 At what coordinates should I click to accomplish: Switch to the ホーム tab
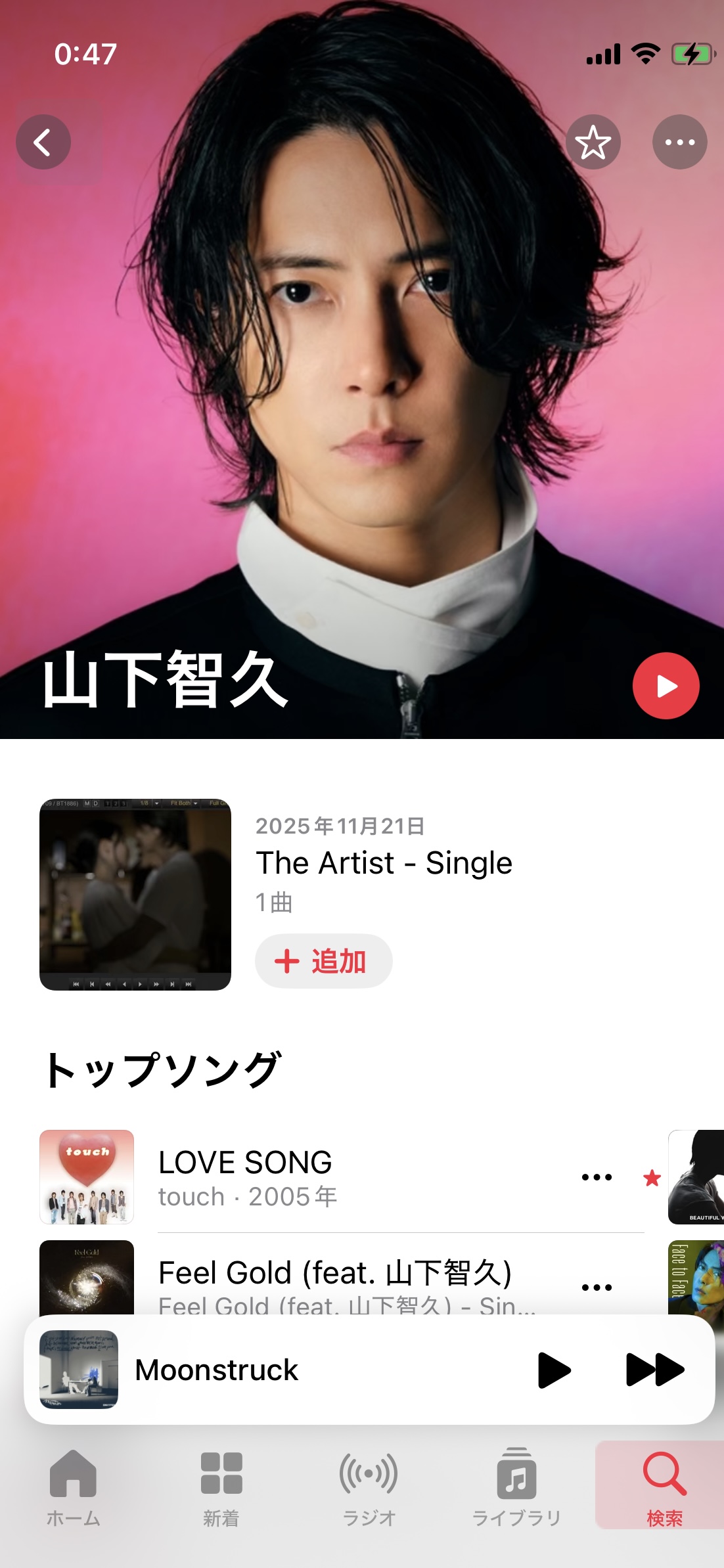tap(73, 1487)
